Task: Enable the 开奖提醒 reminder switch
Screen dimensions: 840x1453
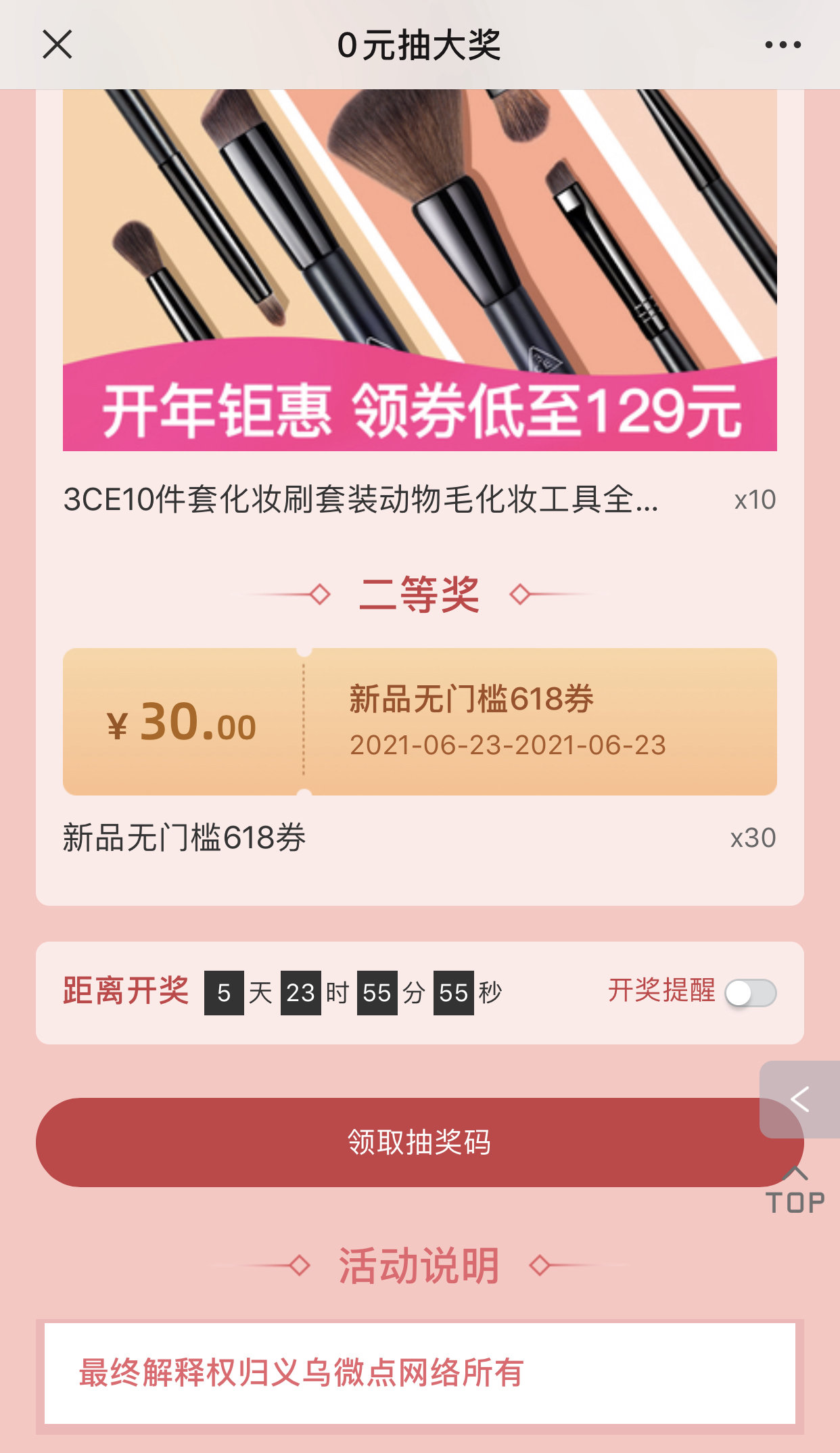Action: [x=750, y=993]
